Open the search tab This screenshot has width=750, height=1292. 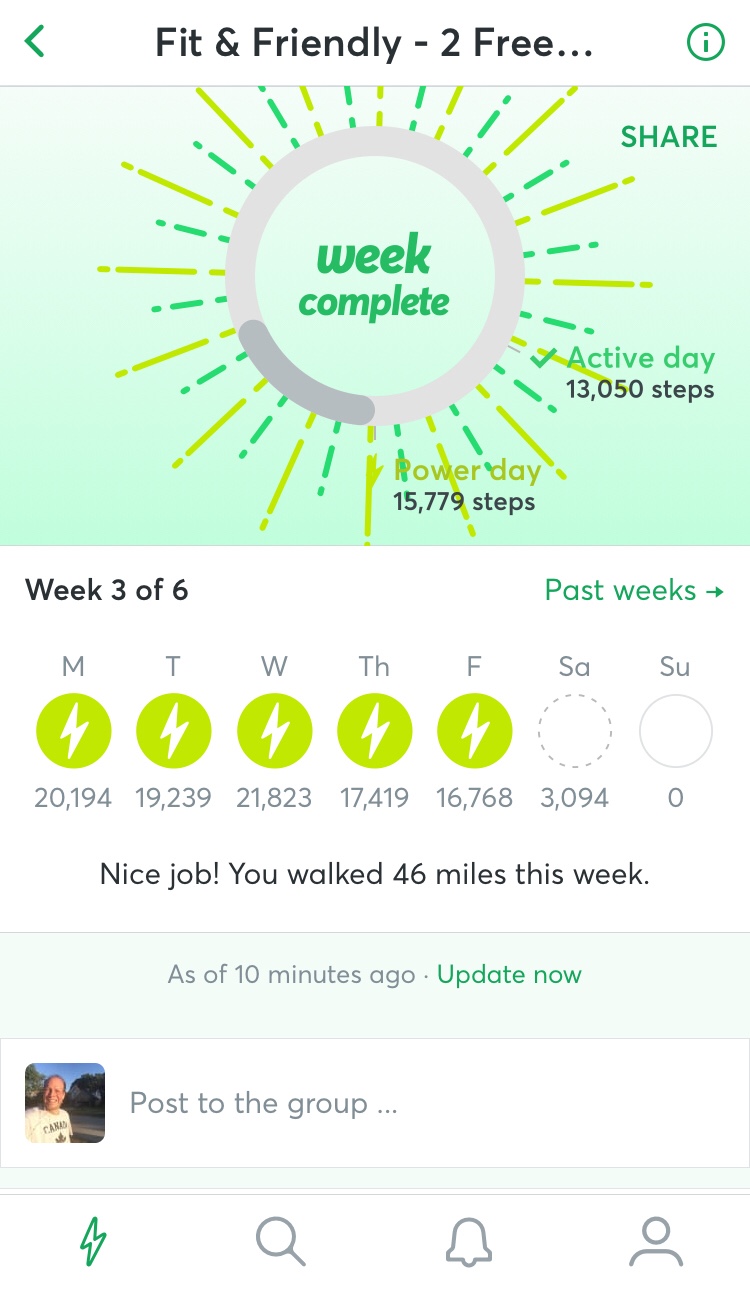[280, 1242]
